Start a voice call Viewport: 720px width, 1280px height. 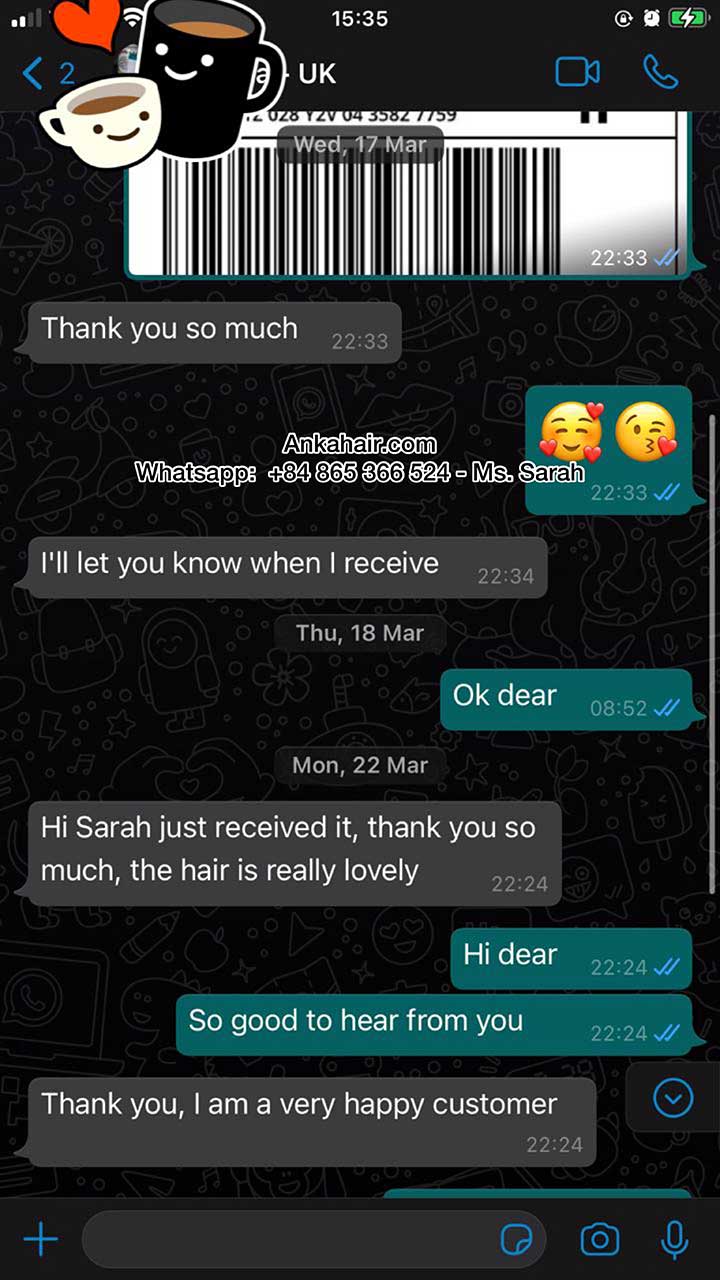[x=660, y=72]
